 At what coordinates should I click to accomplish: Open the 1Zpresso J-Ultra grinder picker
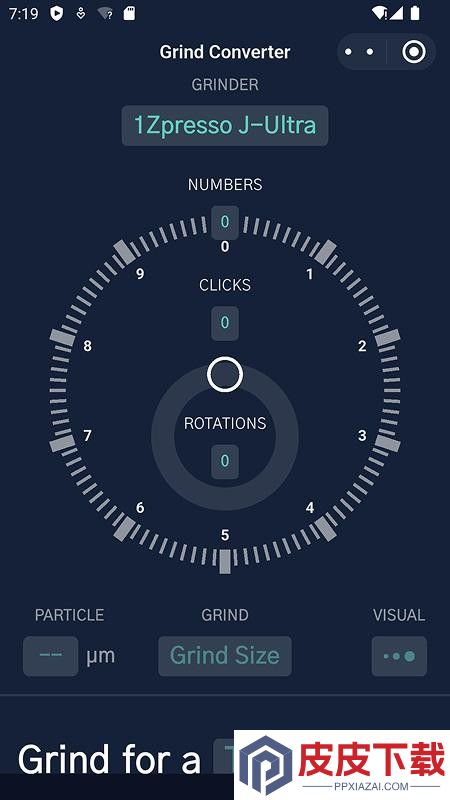pos(224,126)
